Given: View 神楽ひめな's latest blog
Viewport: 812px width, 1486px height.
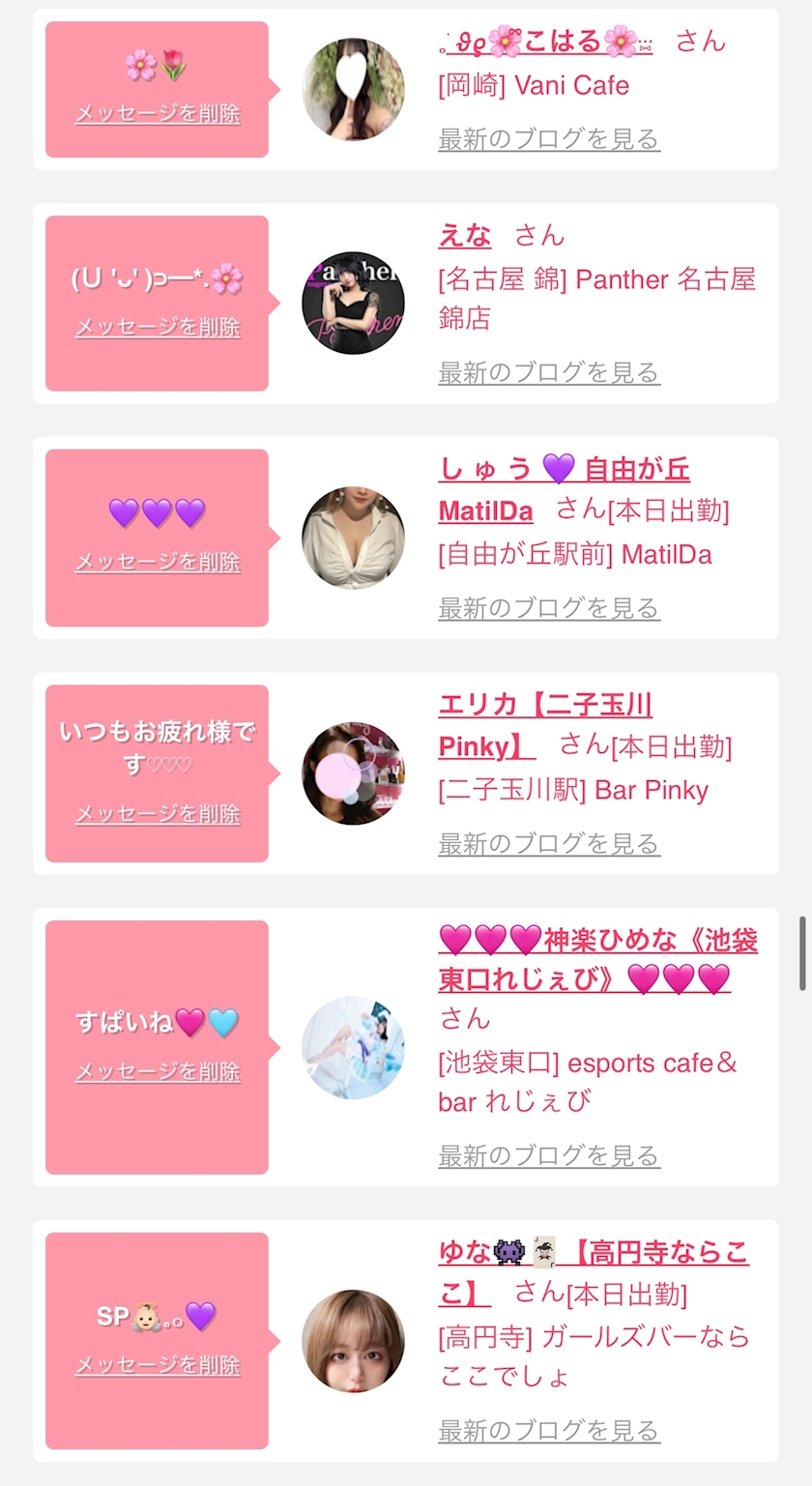Looking at the screenshot, I should [549, 1155].
